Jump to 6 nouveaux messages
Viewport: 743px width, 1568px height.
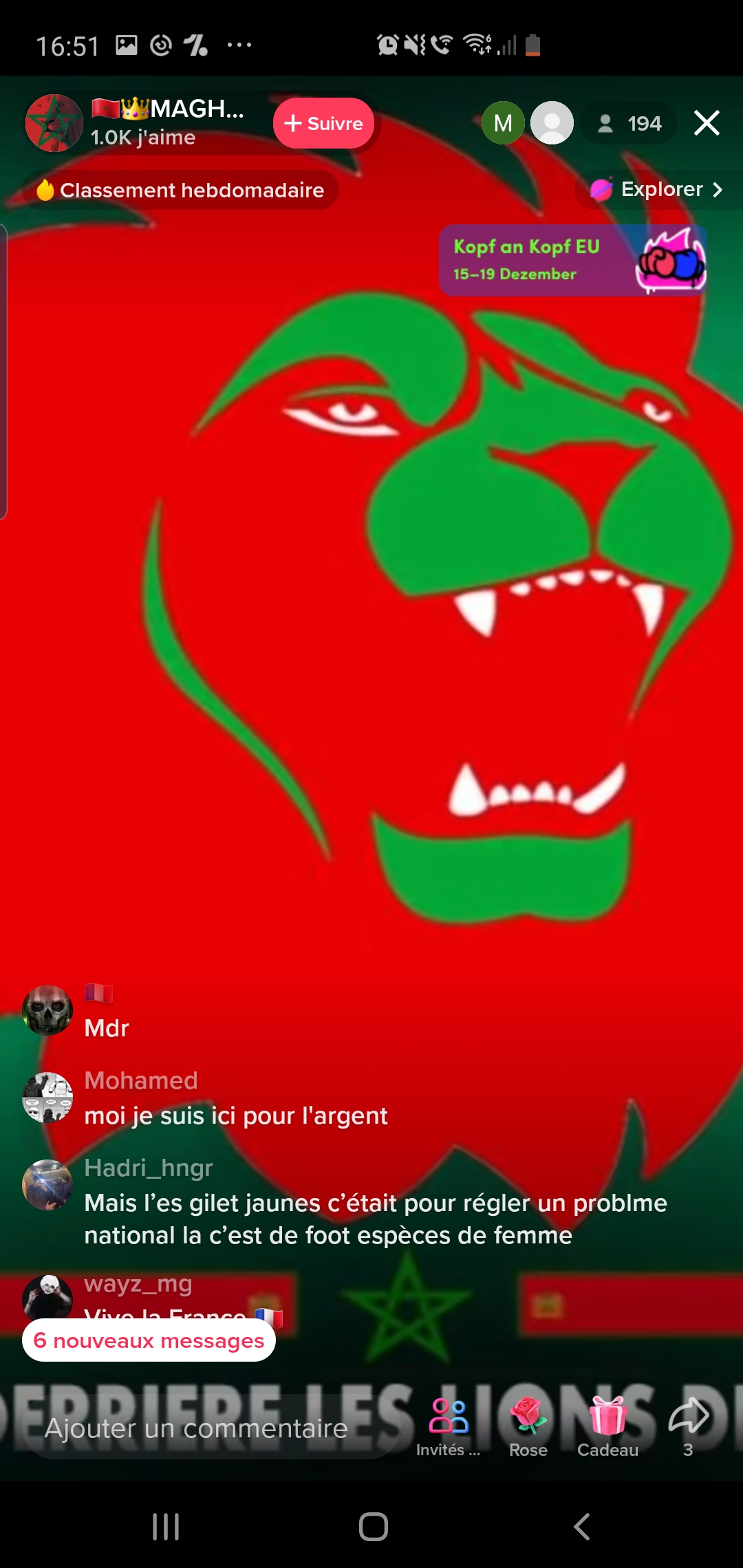149,1340
